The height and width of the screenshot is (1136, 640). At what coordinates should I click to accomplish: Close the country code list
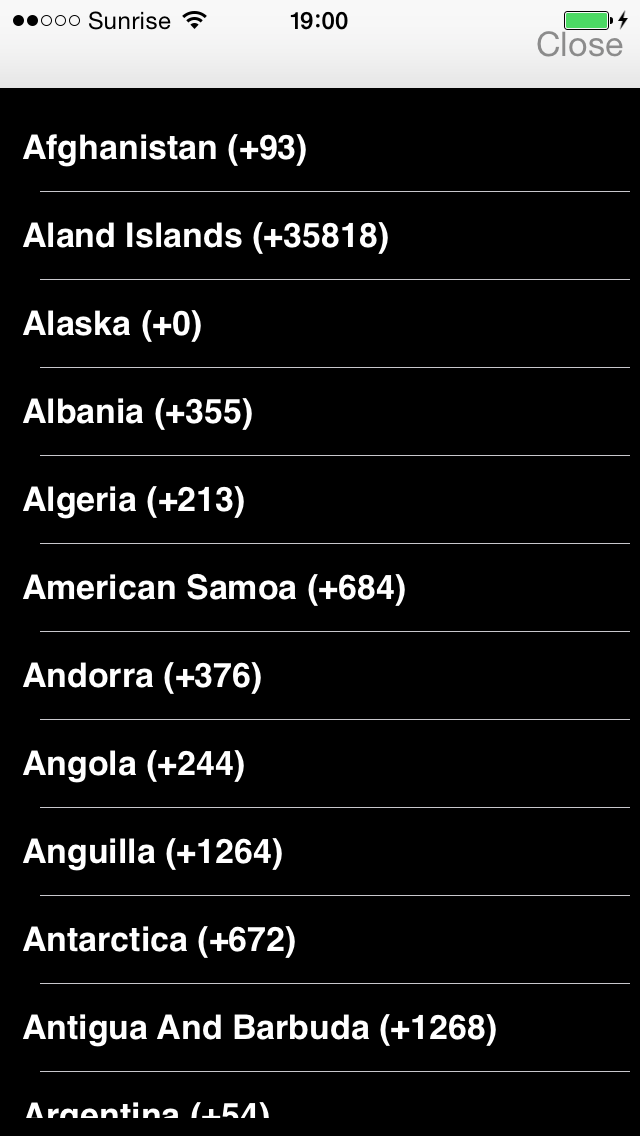pyautogui.click(x=579, y=45)
